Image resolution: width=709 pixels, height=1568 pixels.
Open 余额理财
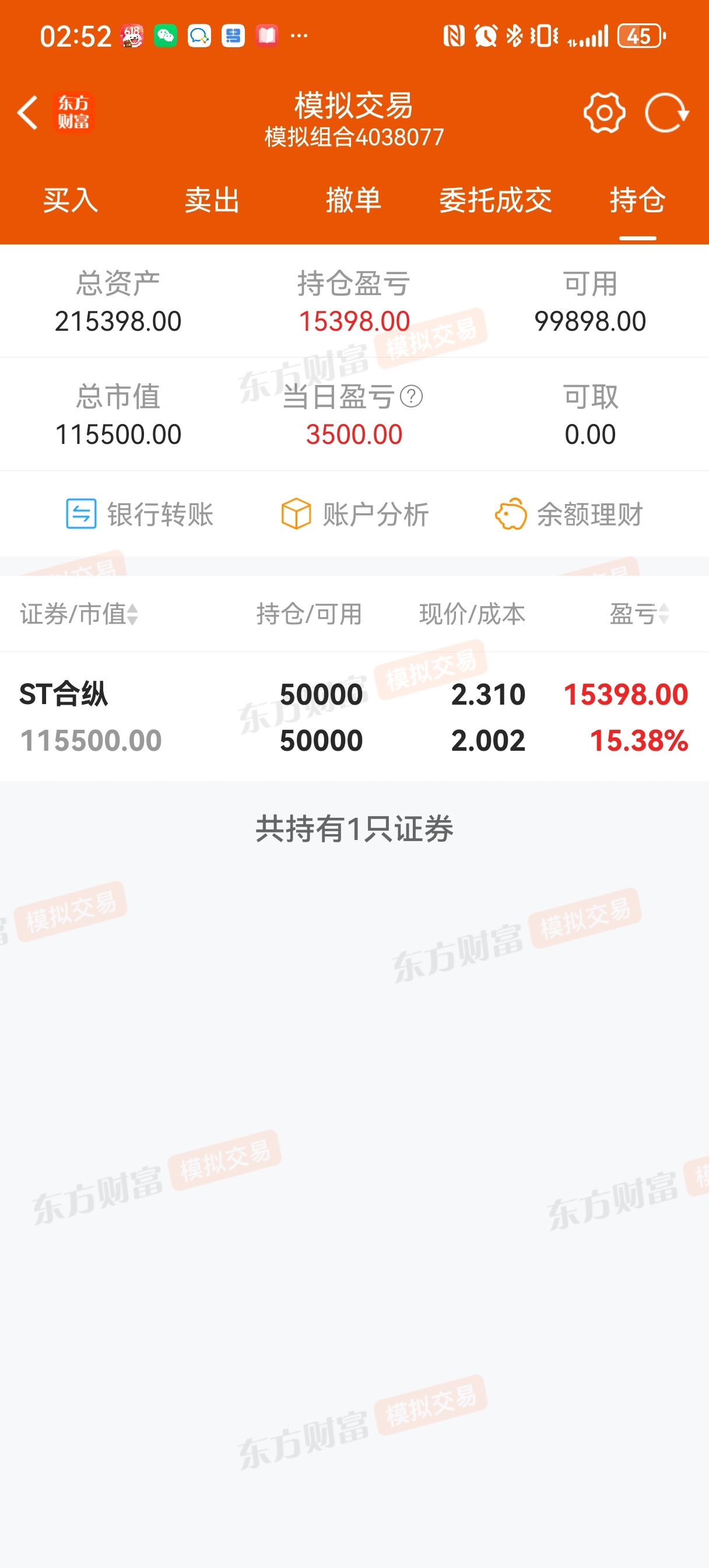tap(568, 514)
